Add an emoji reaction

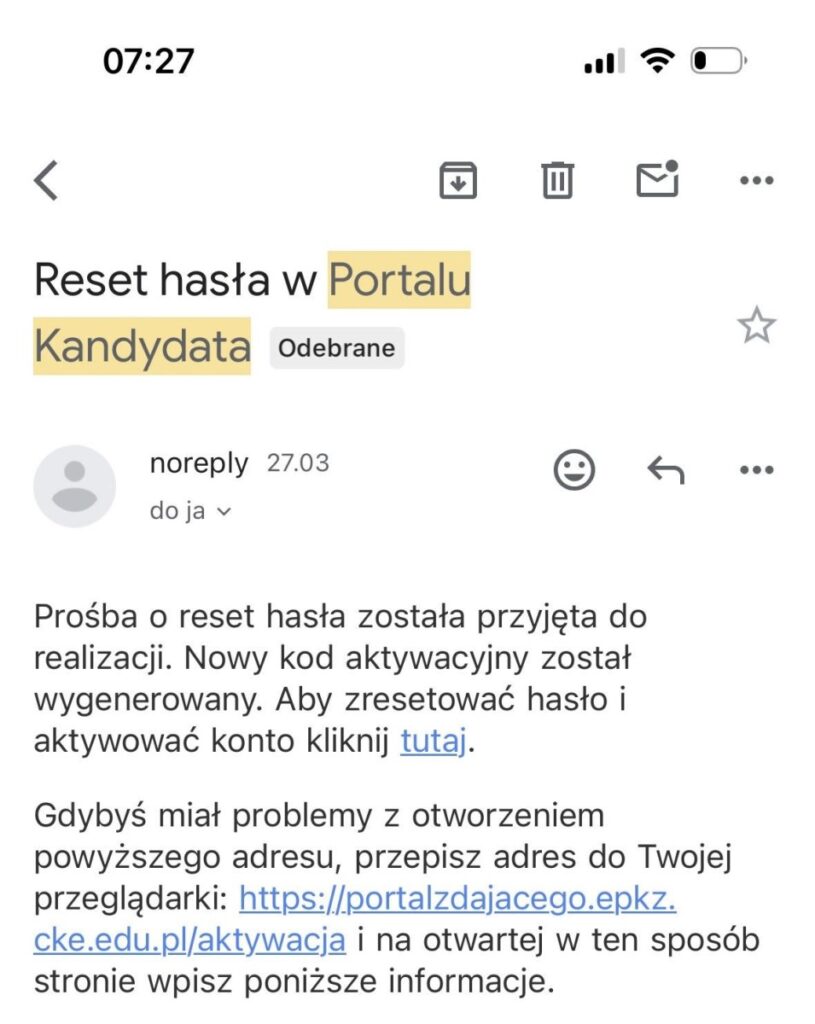[x=574, y=470]
